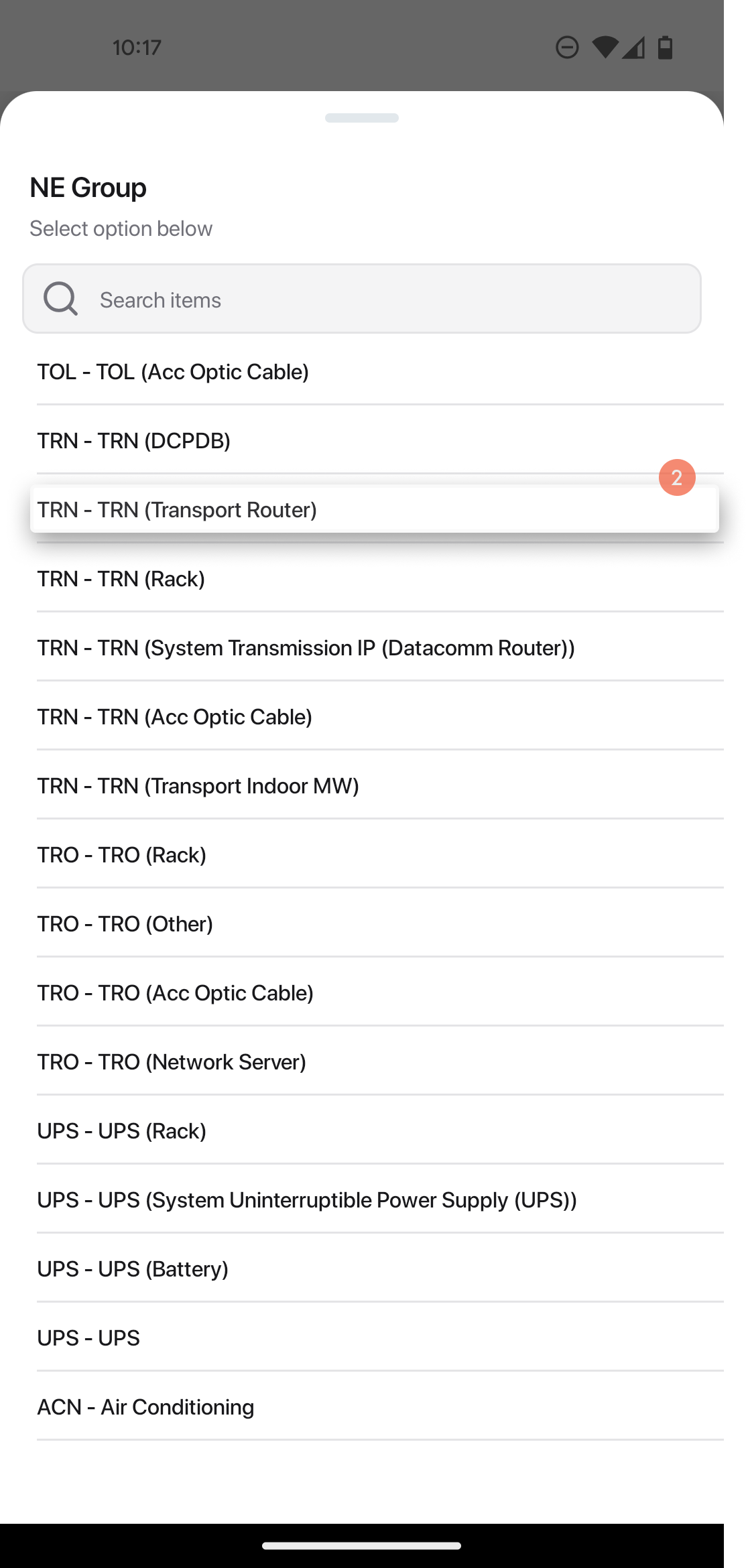Choose TRN - TRN (DCPDB) option

click(380, 440)
